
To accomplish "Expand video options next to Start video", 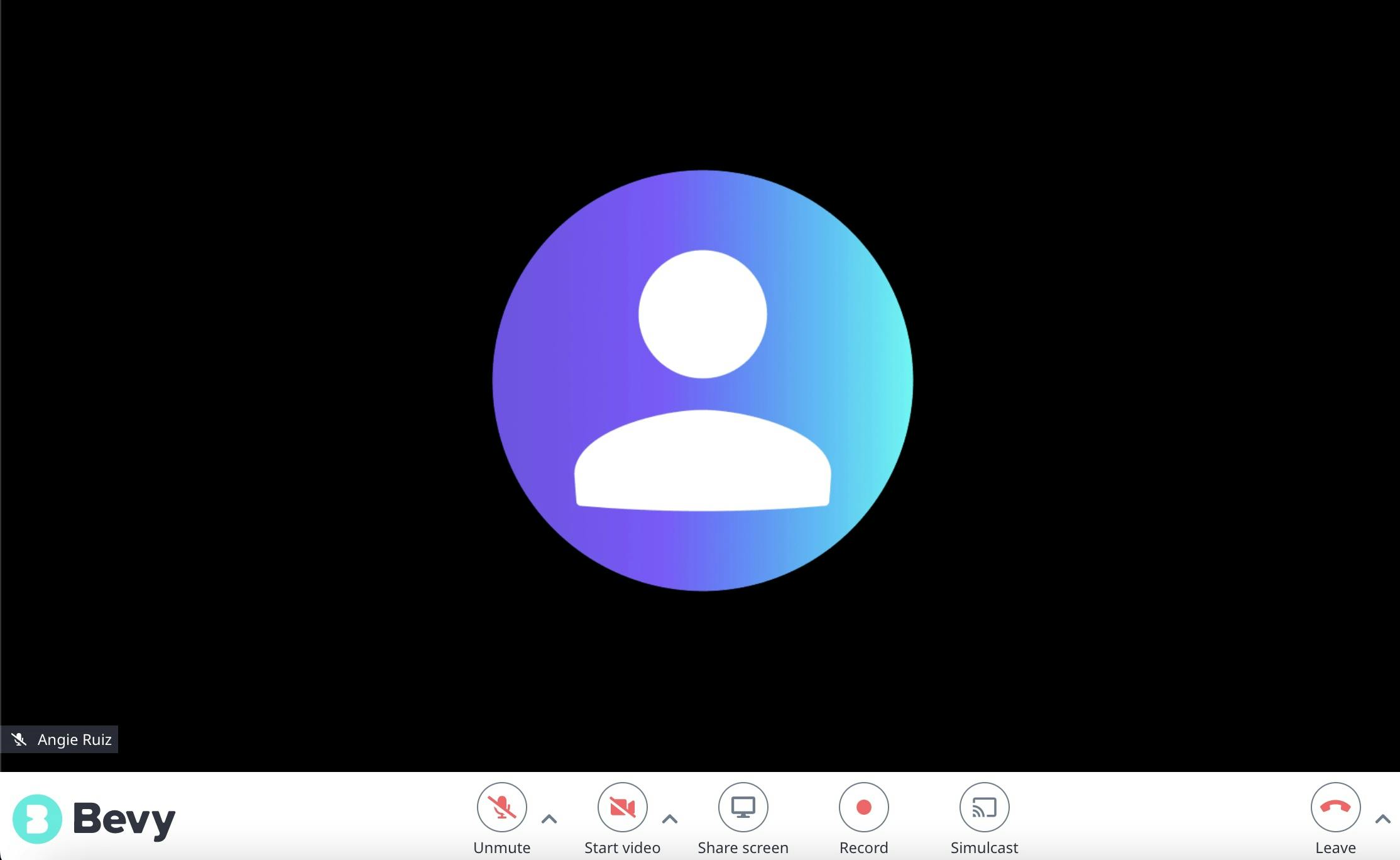I will pyautogui.click(x=670, y=819).
